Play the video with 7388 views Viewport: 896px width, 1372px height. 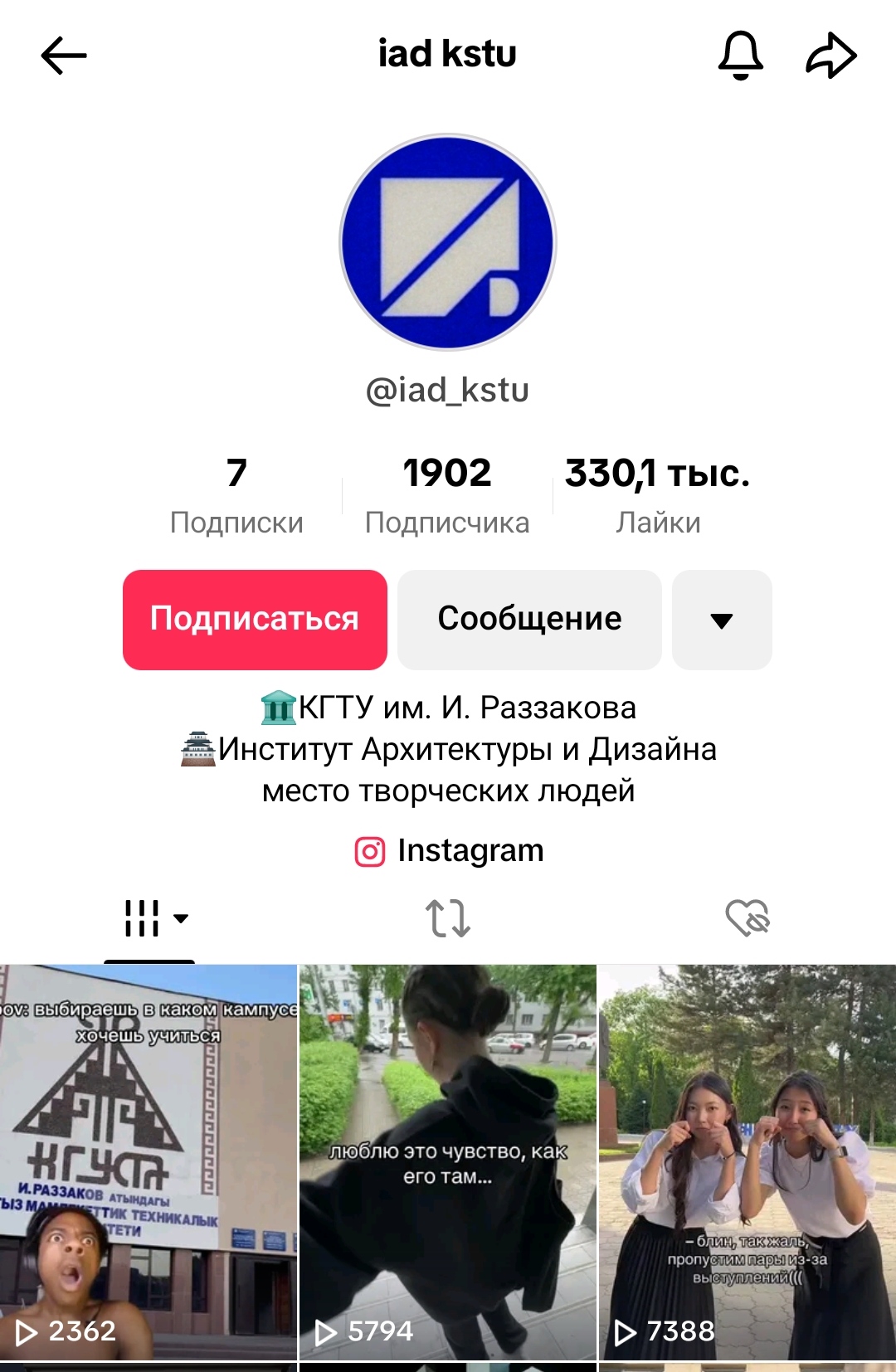click(747, 1161)
